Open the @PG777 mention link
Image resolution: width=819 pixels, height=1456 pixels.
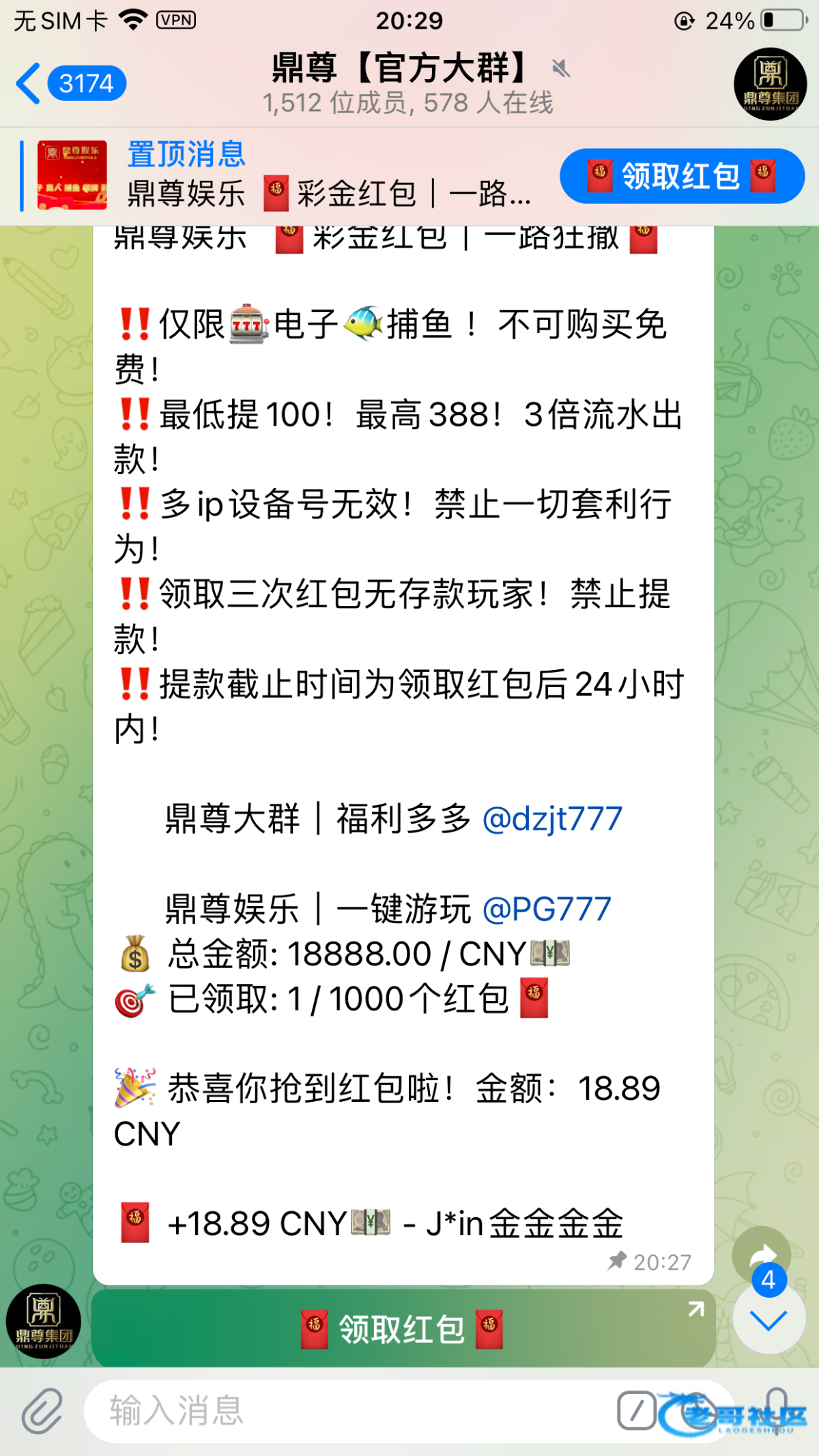(x=546, y=908)
